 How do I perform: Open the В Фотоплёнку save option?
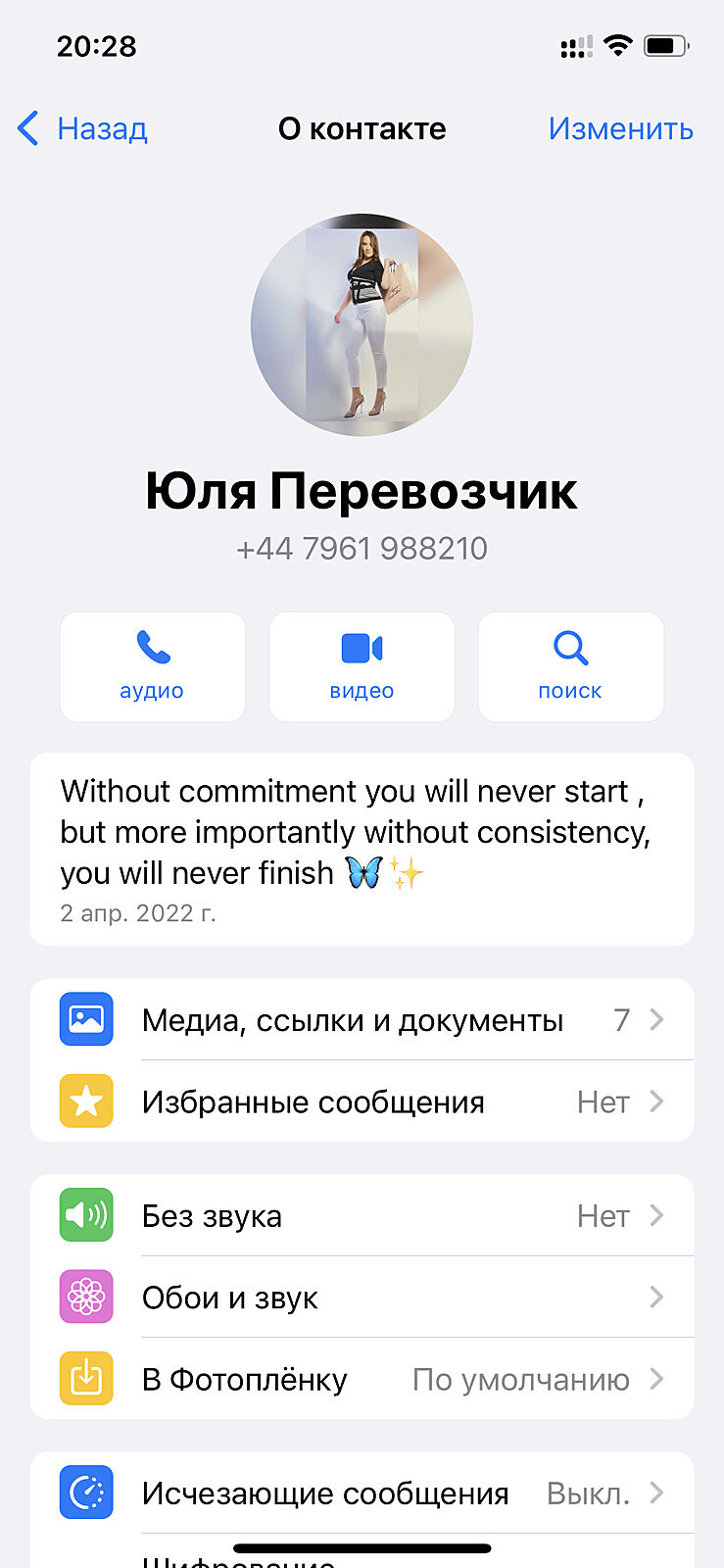362,1379
